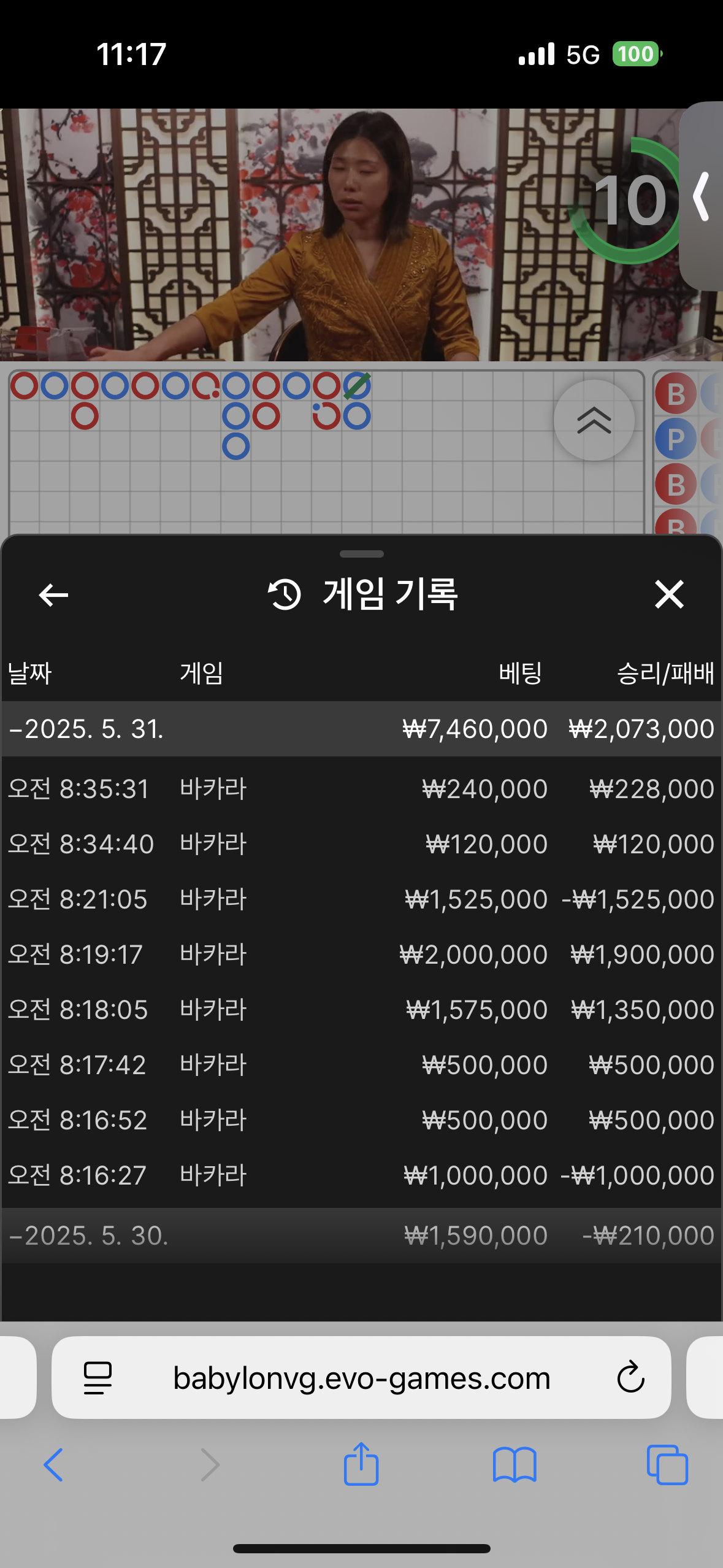
Task: Open the Safari page menu icon
Action: click(98, 1378)
